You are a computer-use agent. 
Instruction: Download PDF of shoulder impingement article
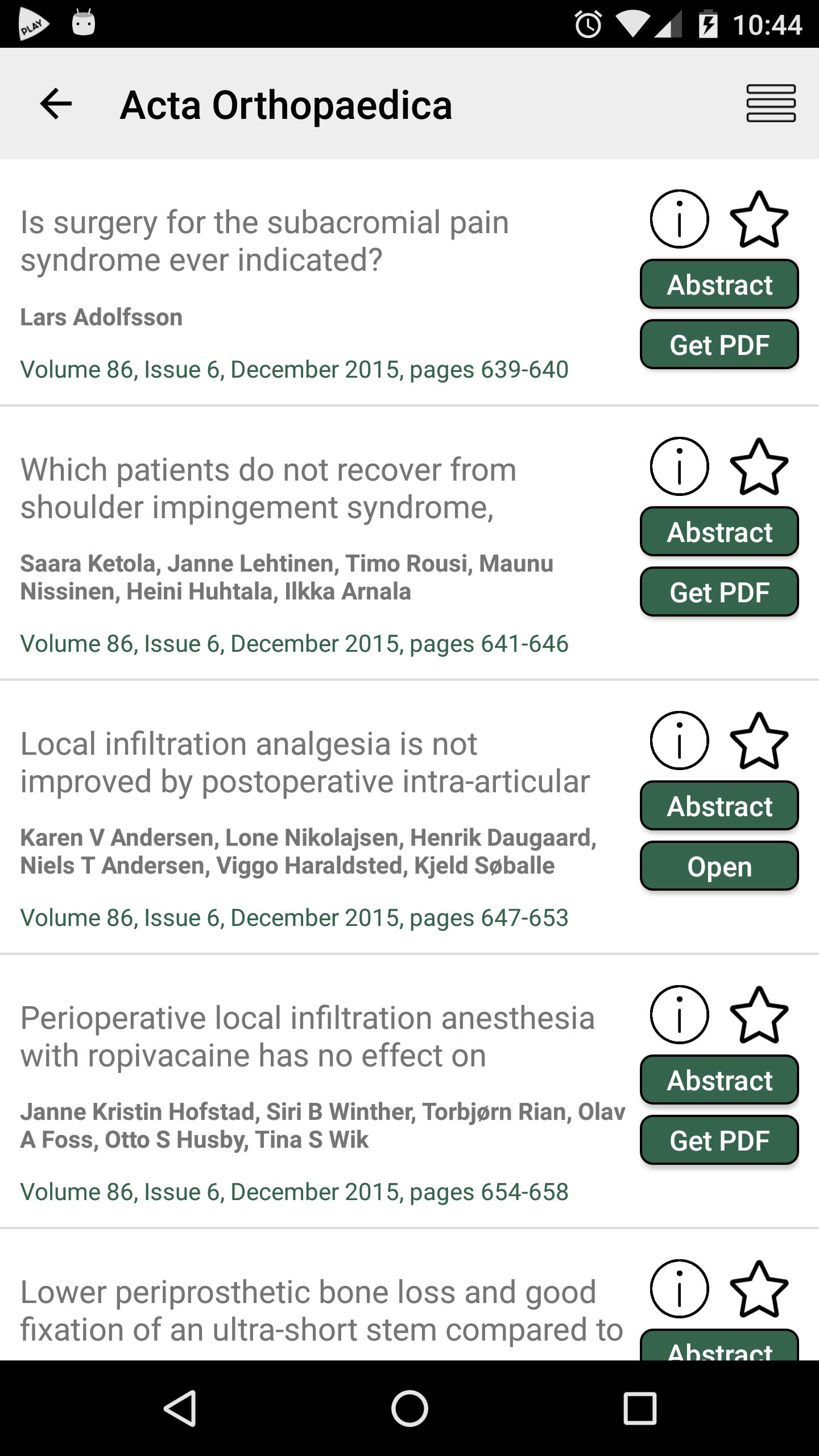pos(719,592)
